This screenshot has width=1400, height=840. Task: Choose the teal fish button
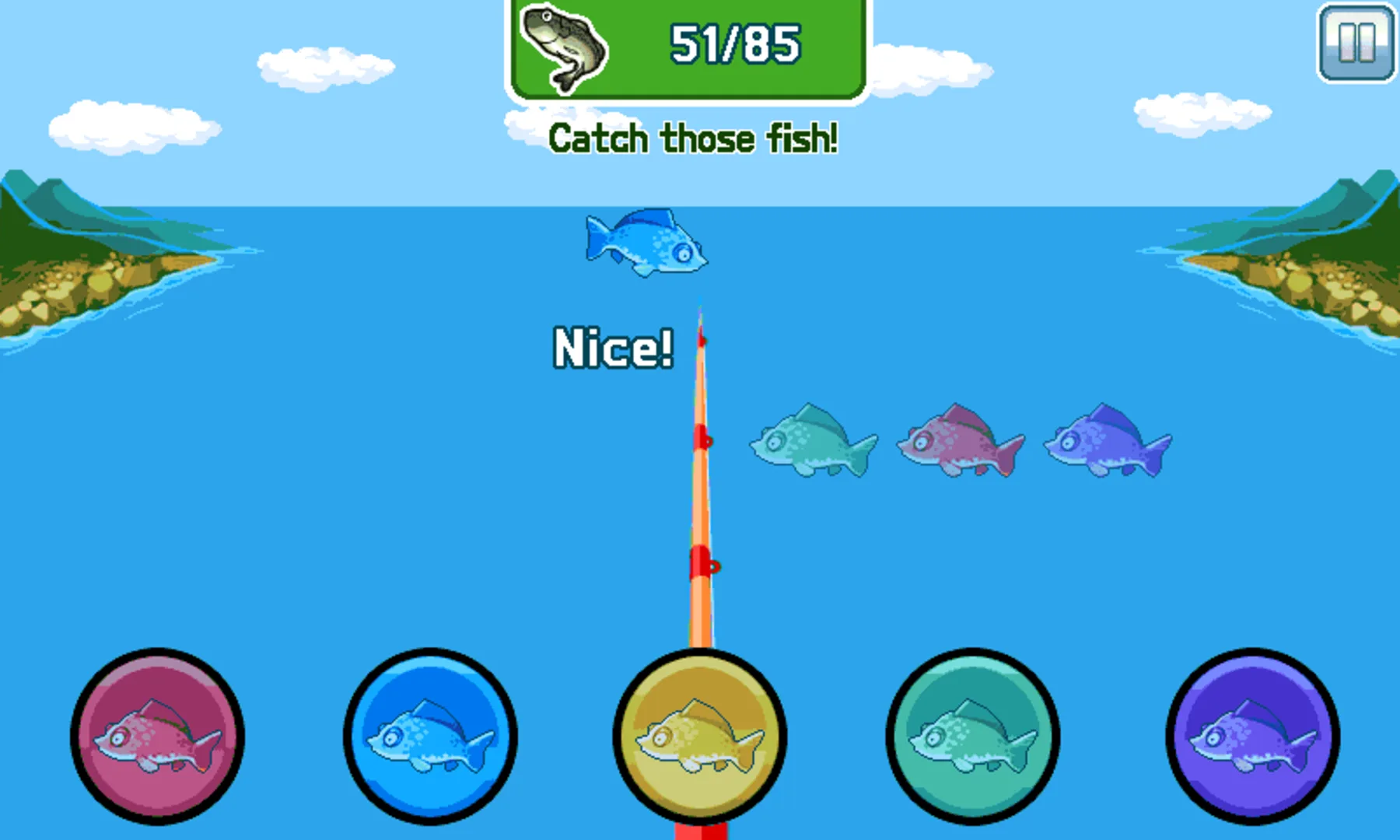(972, 736)
